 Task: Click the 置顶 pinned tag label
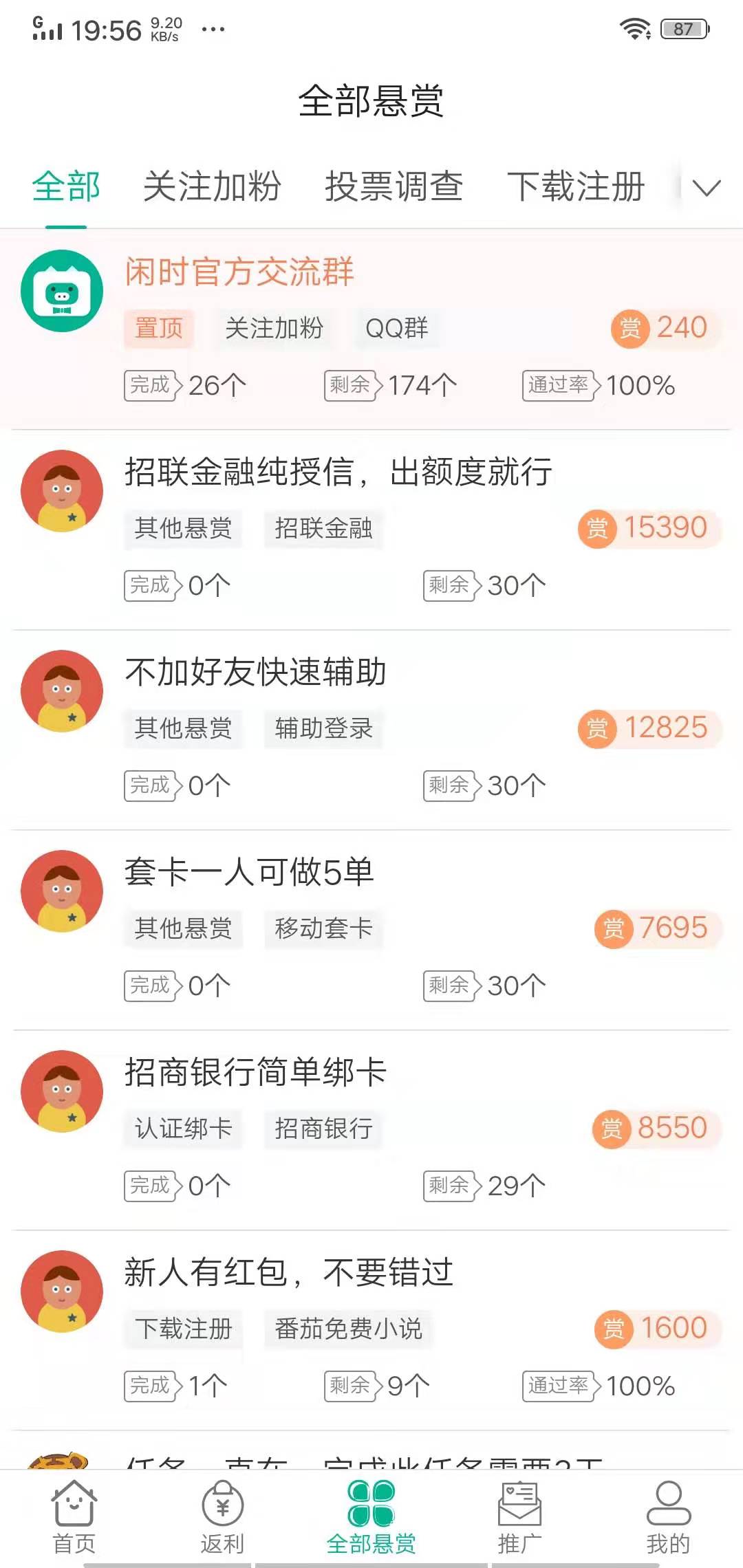158,329
